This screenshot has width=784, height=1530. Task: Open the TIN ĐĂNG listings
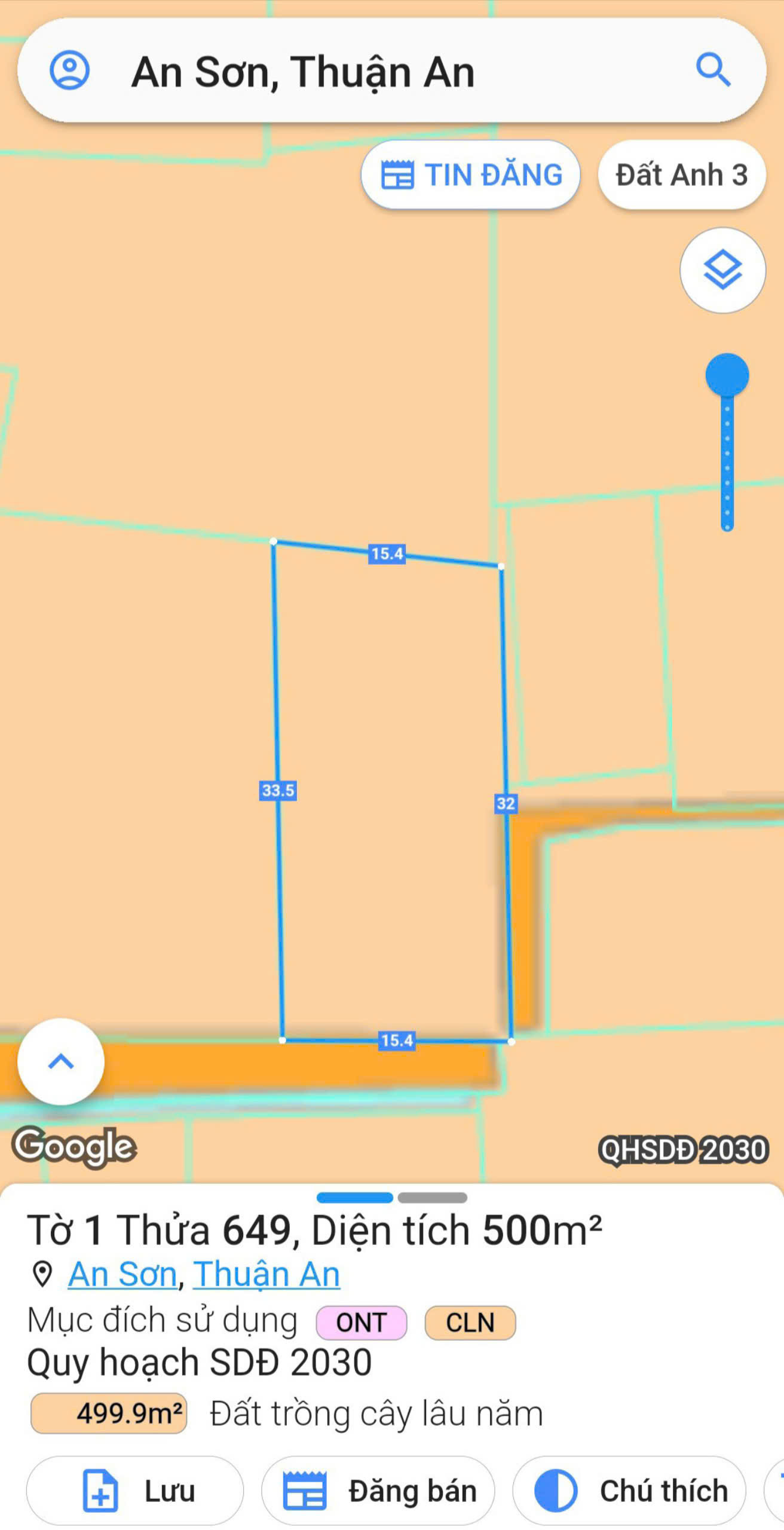(x=471, y=175)
